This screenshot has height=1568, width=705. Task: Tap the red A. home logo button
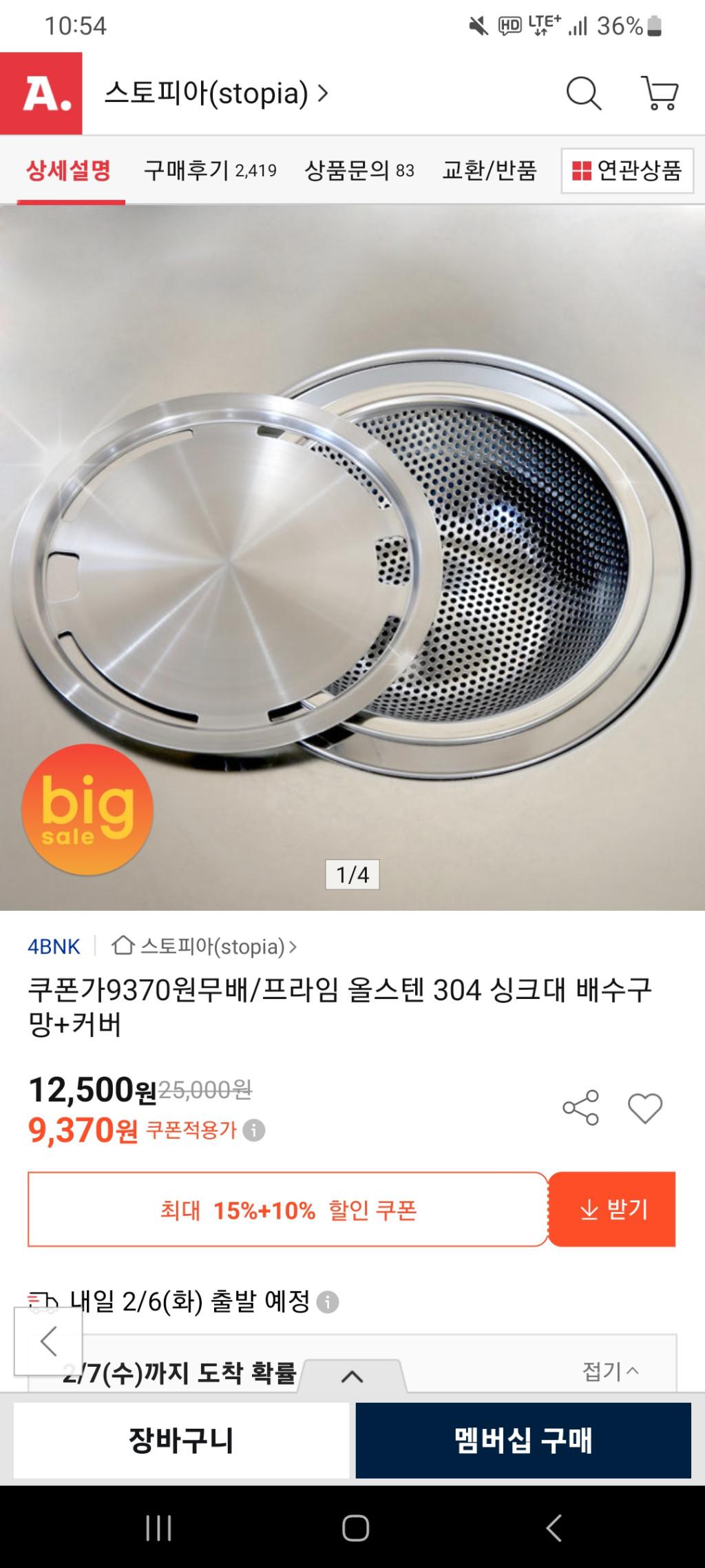click(x=41, y=93)
